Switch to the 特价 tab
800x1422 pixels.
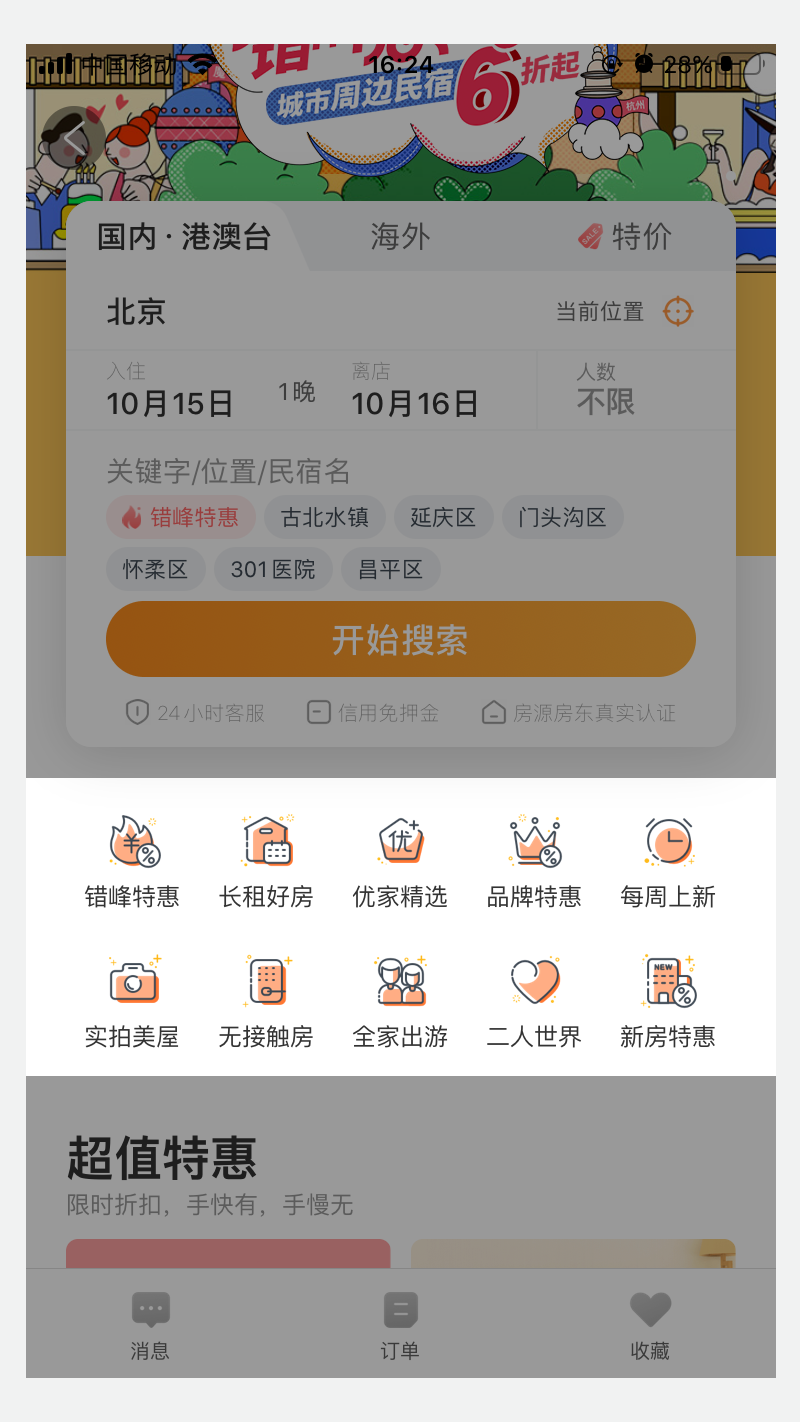[x=626, y=237]
